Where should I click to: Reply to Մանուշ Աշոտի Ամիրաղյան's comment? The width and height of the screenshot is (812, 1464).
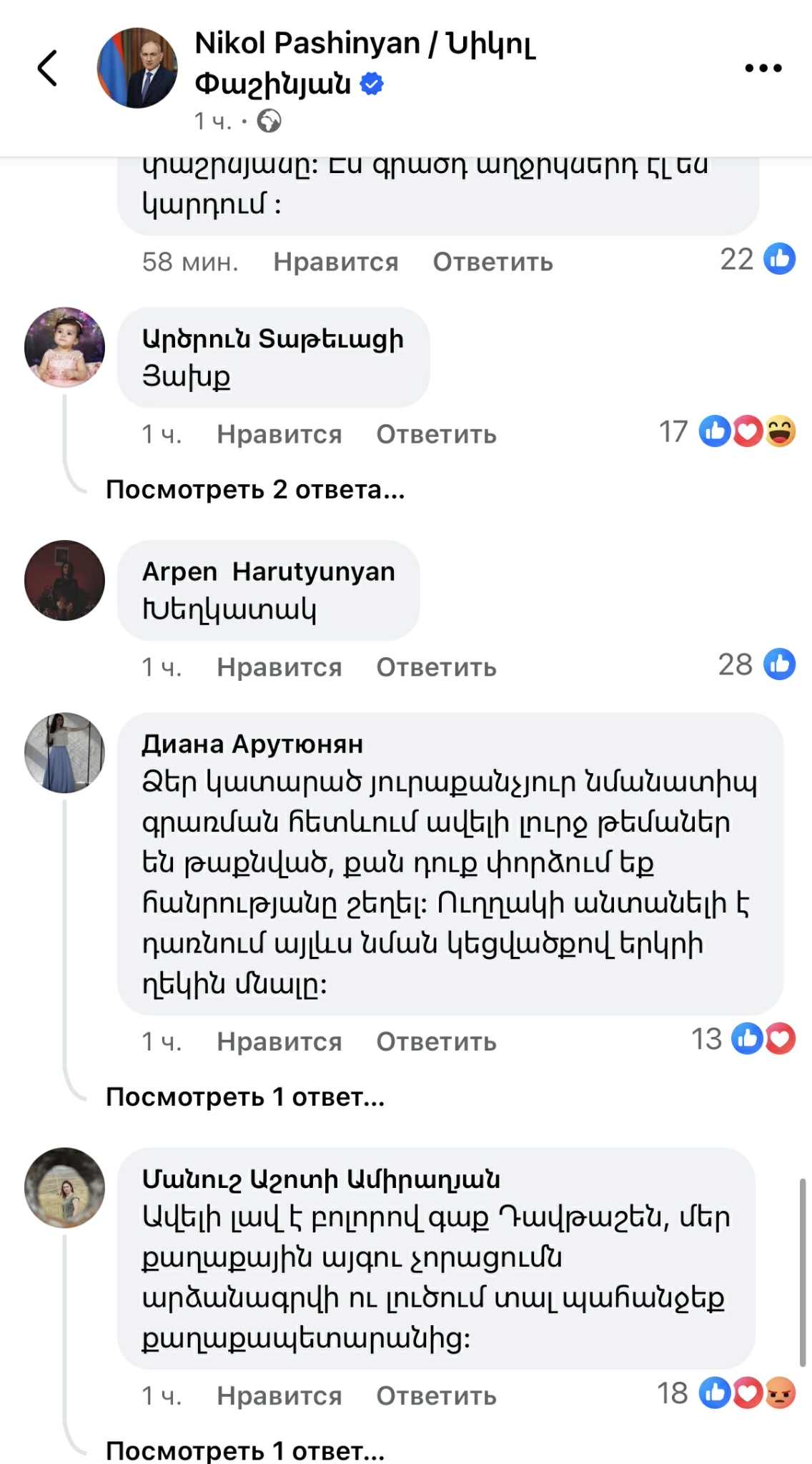436,1396
